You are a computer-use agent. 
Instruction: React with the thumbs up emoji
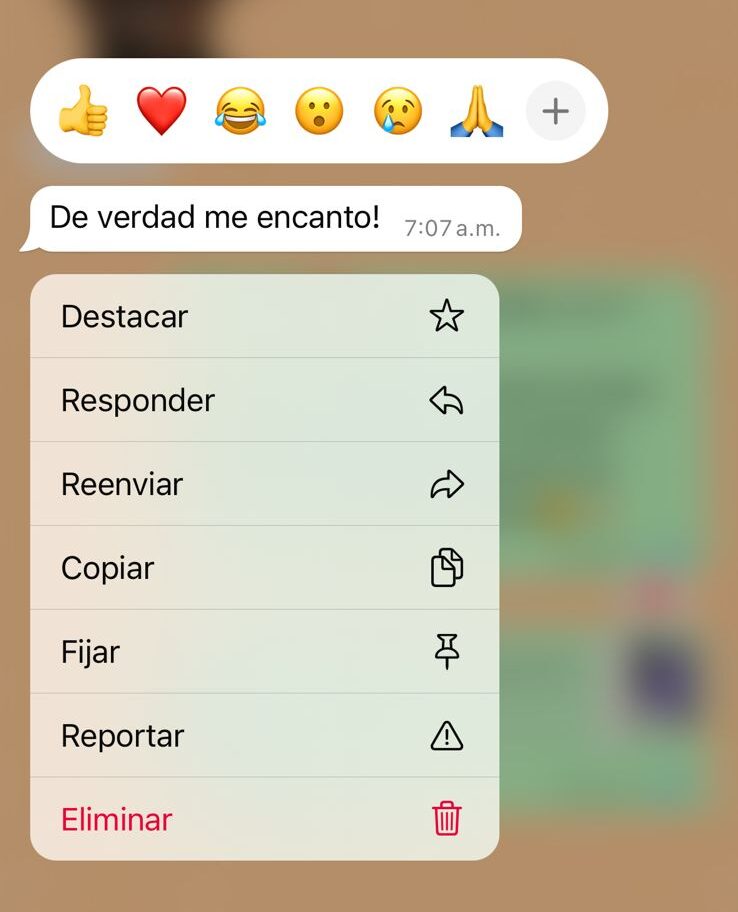point(83,111)
